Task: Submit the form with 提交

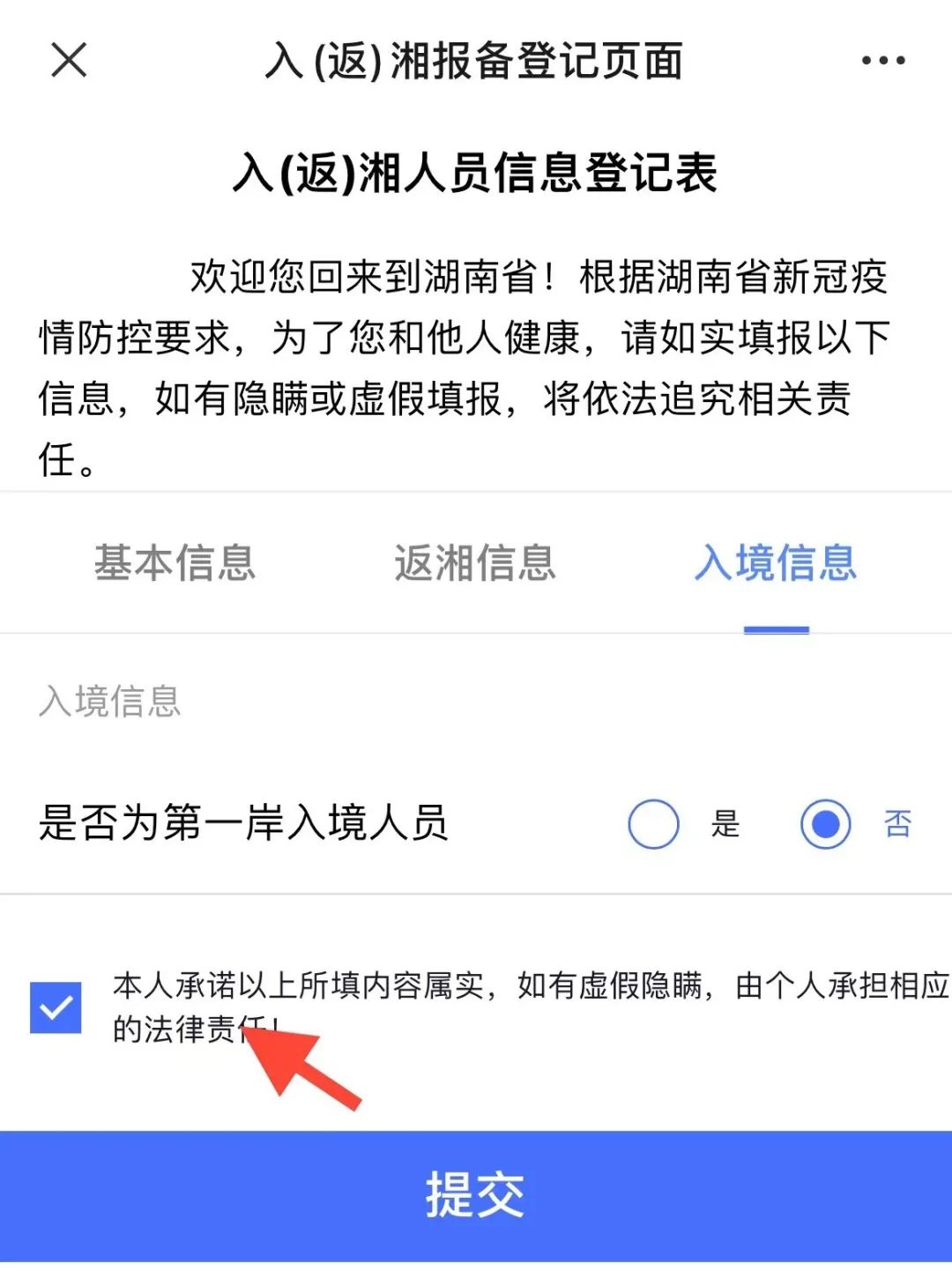Action: coord(476,1195)
